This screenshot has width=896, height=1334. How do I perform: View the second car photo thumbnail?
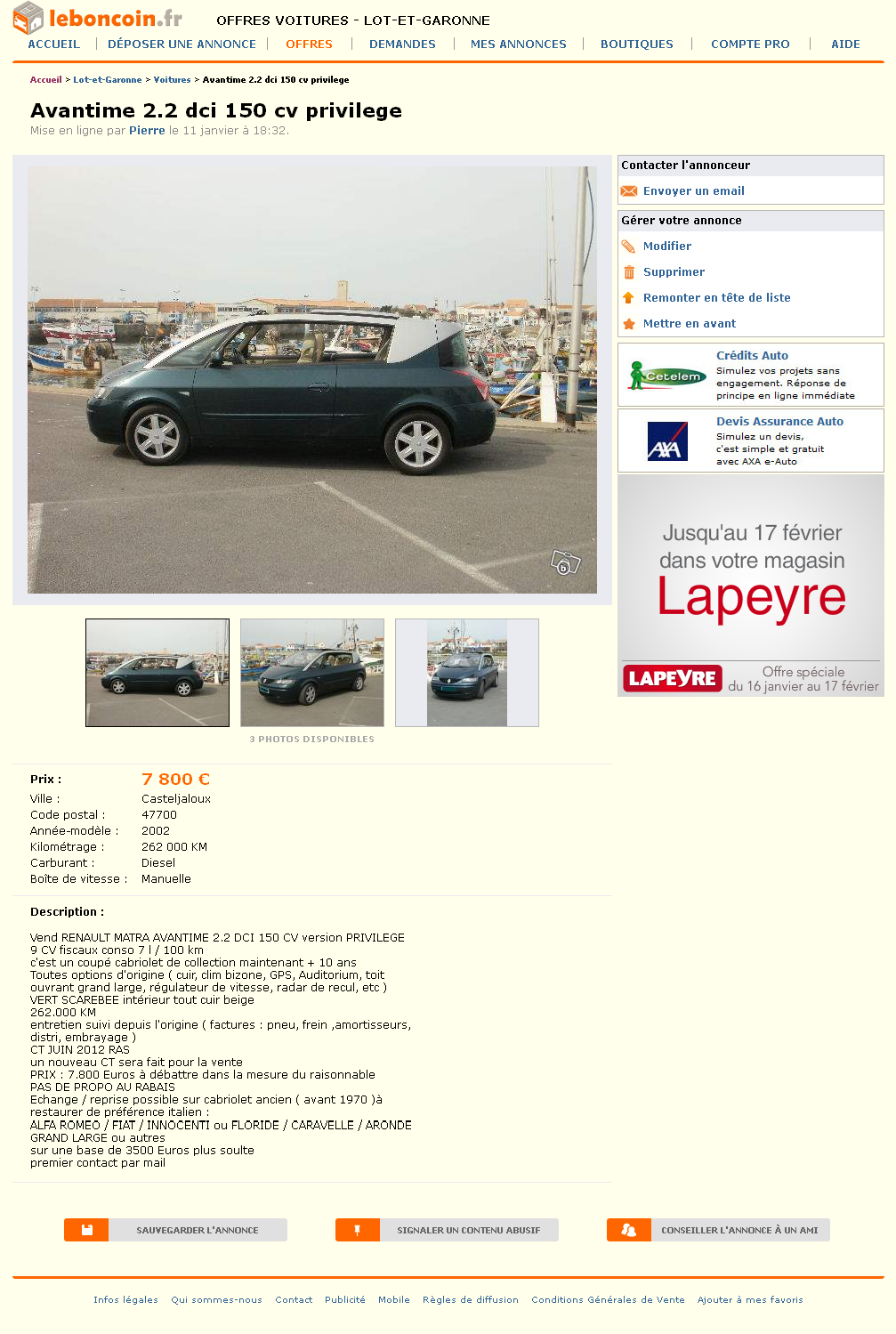coord(311,673)
